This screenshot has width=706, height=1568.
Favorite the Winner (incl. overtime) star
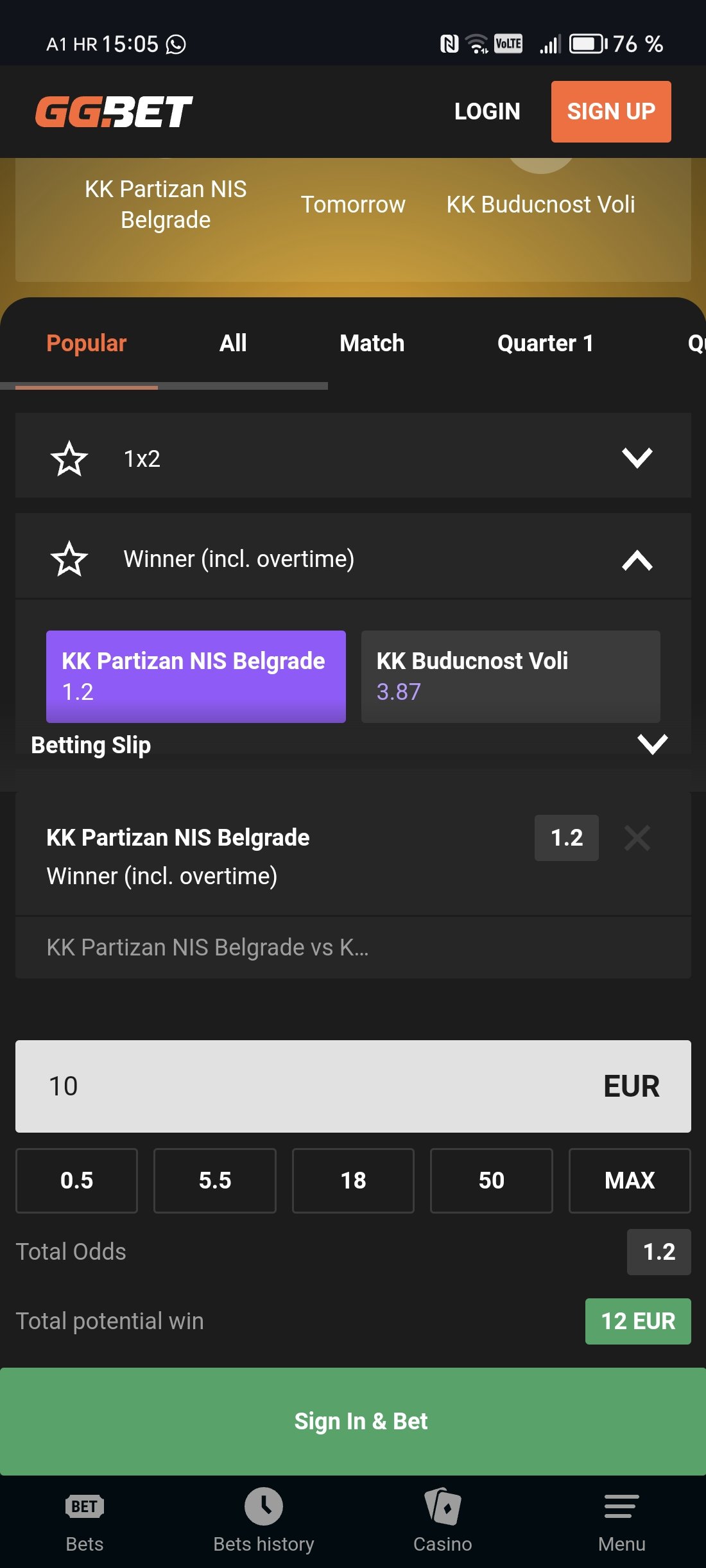(69, 559)
